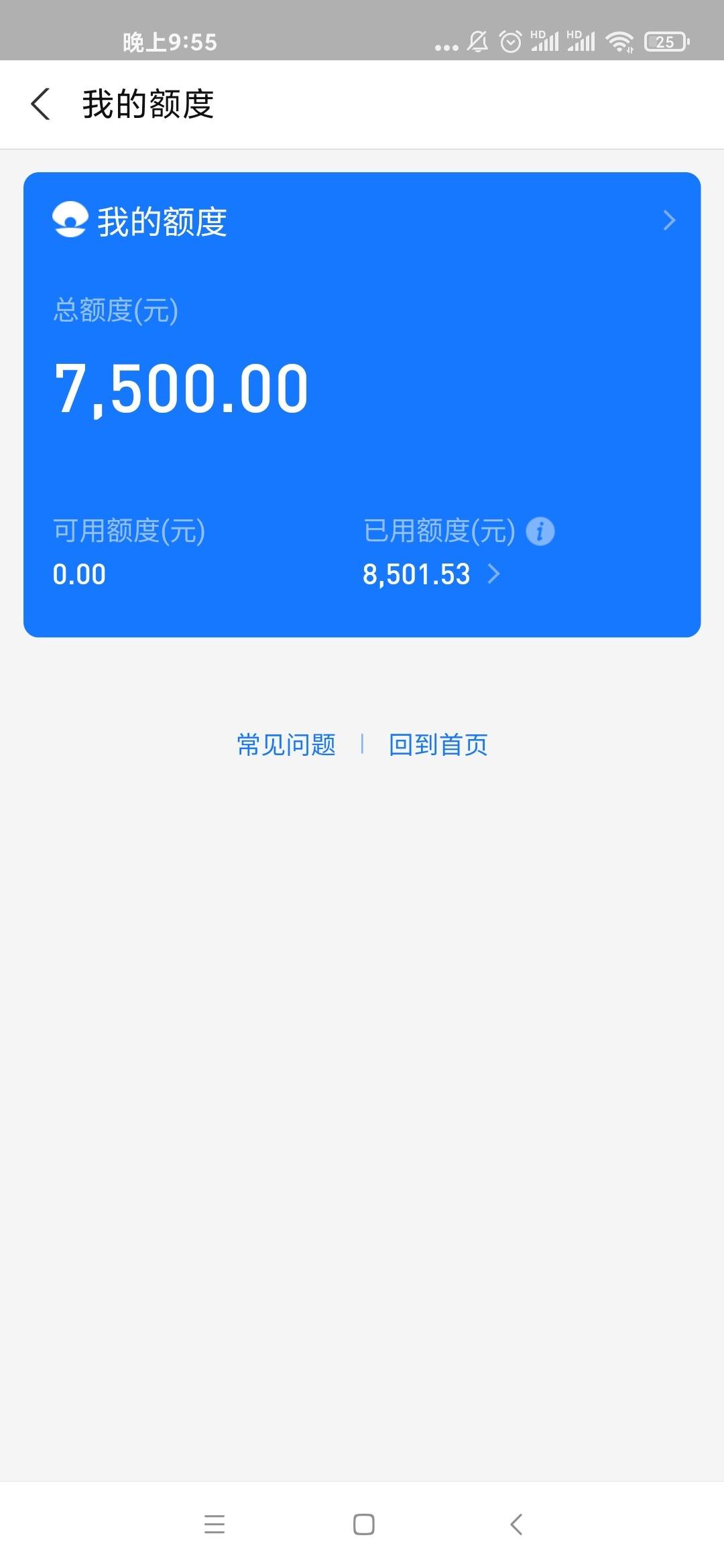Go back using the top-left arrow
The image size is (724, 1568).
(40, 105)
